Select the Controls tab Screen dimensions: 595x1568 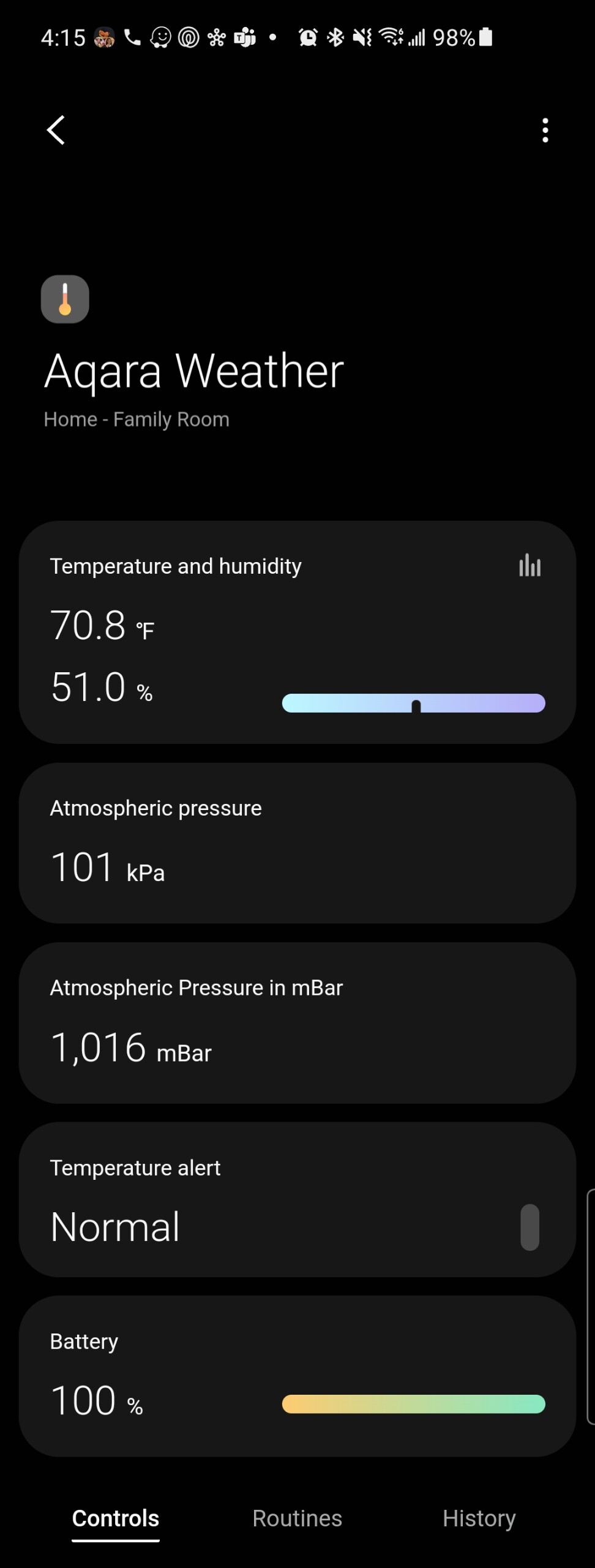pos(116,1518)
